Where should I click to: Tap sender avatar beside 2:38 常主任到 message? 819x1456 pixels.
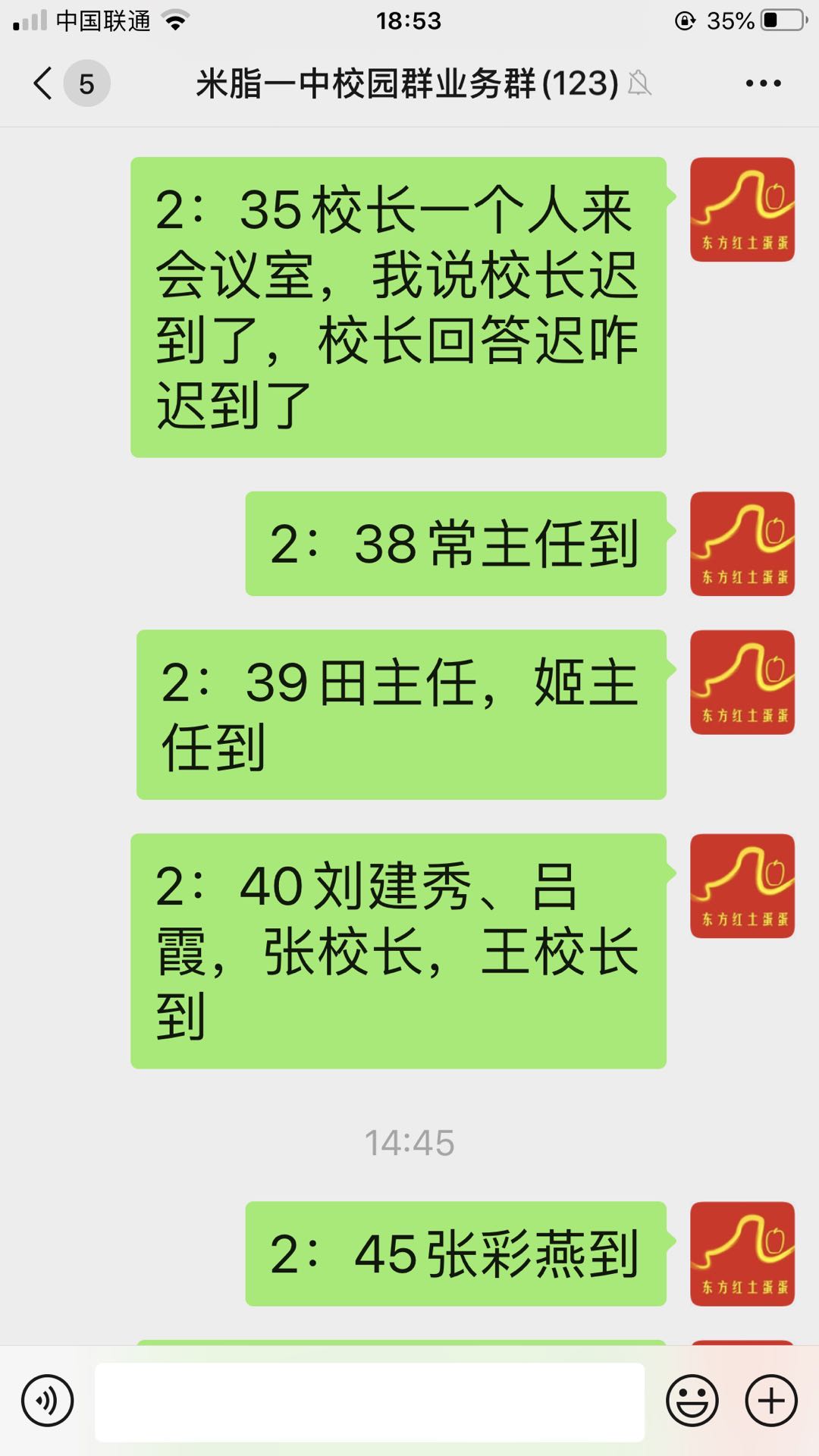pyautogui.click(x=742, y=544)
